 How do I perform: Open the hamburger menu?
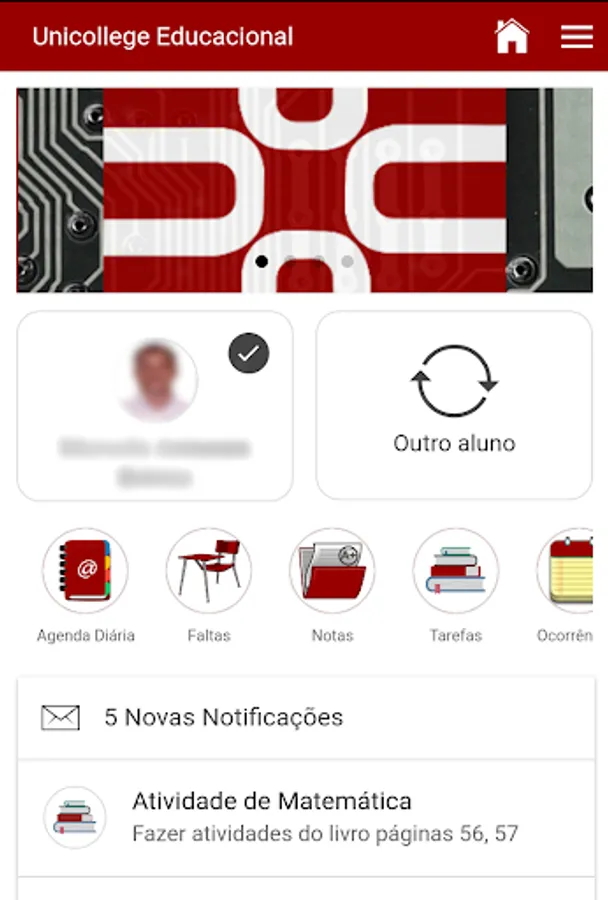tap(577, 37)
